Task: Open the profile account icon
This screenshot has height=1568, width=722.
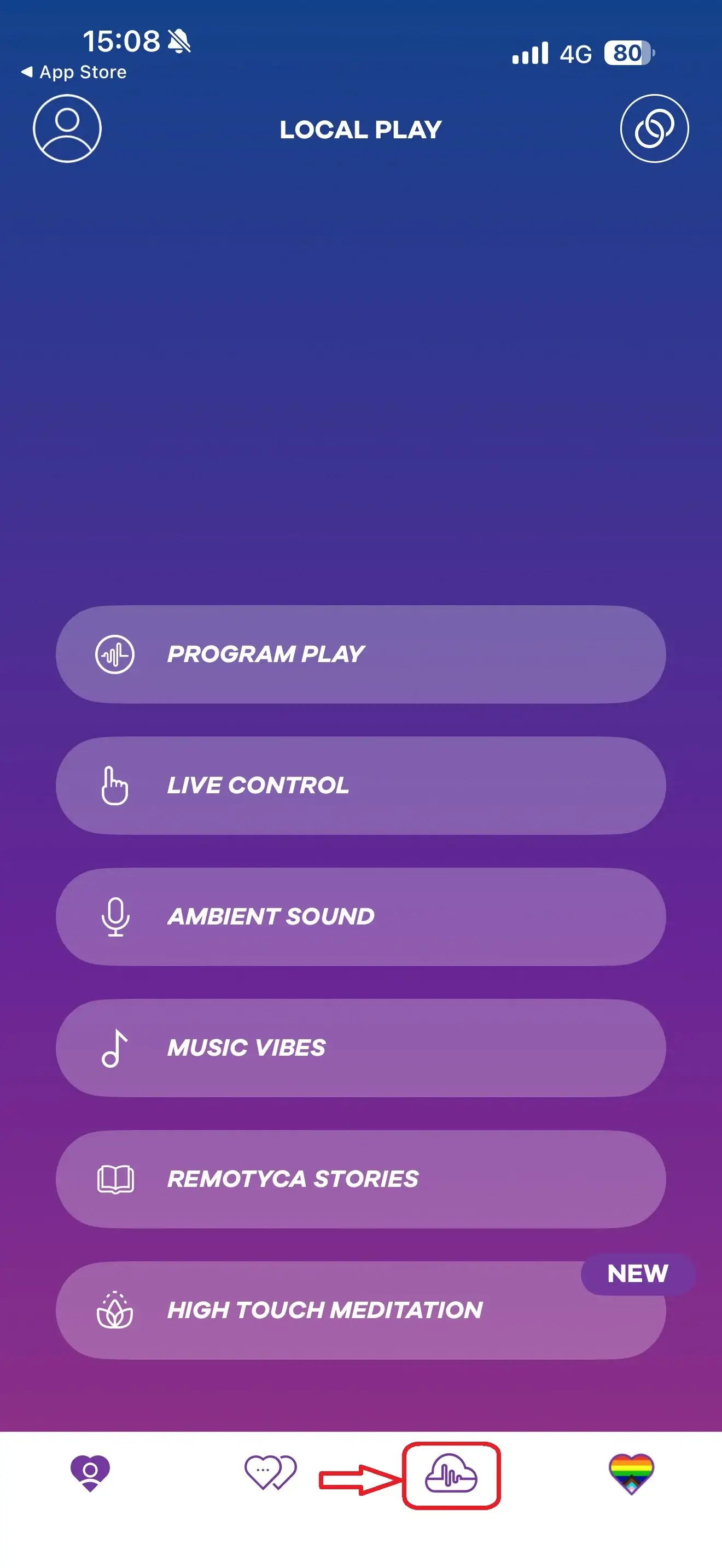Action: [x=67, y=130]
